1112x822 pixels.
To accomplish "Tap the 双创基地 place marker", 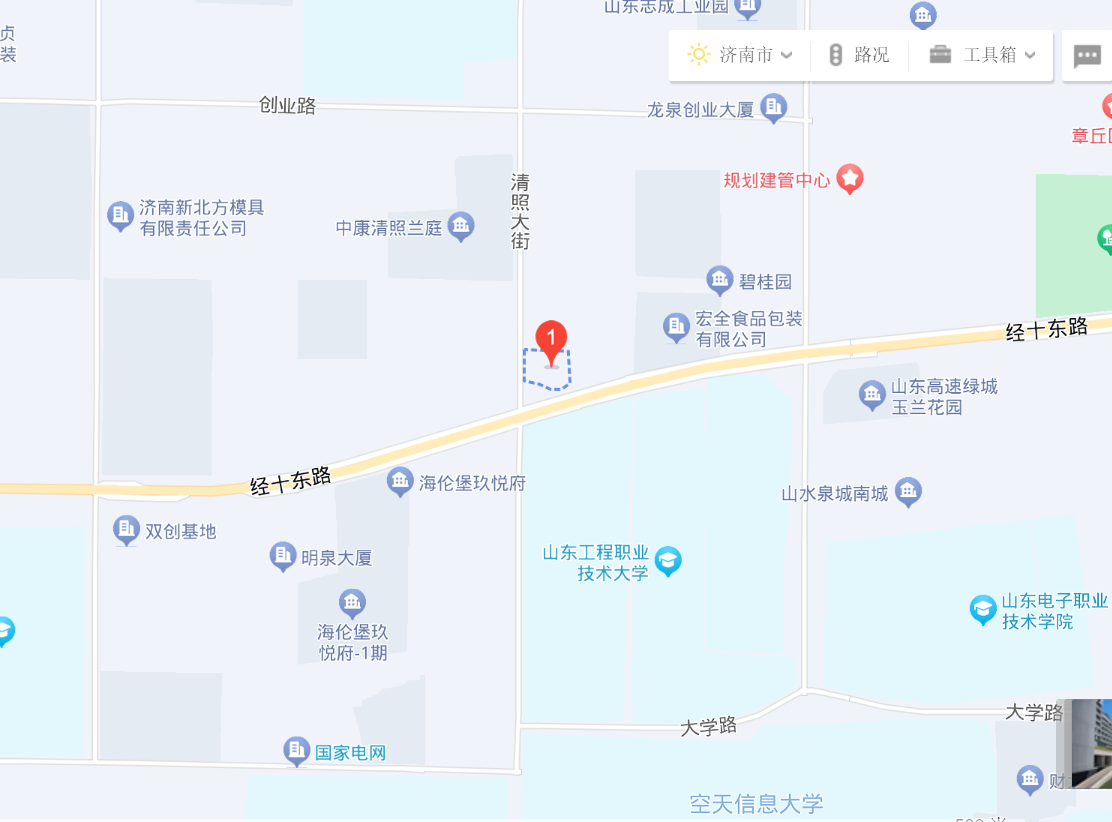I will (x=126, y=529).
